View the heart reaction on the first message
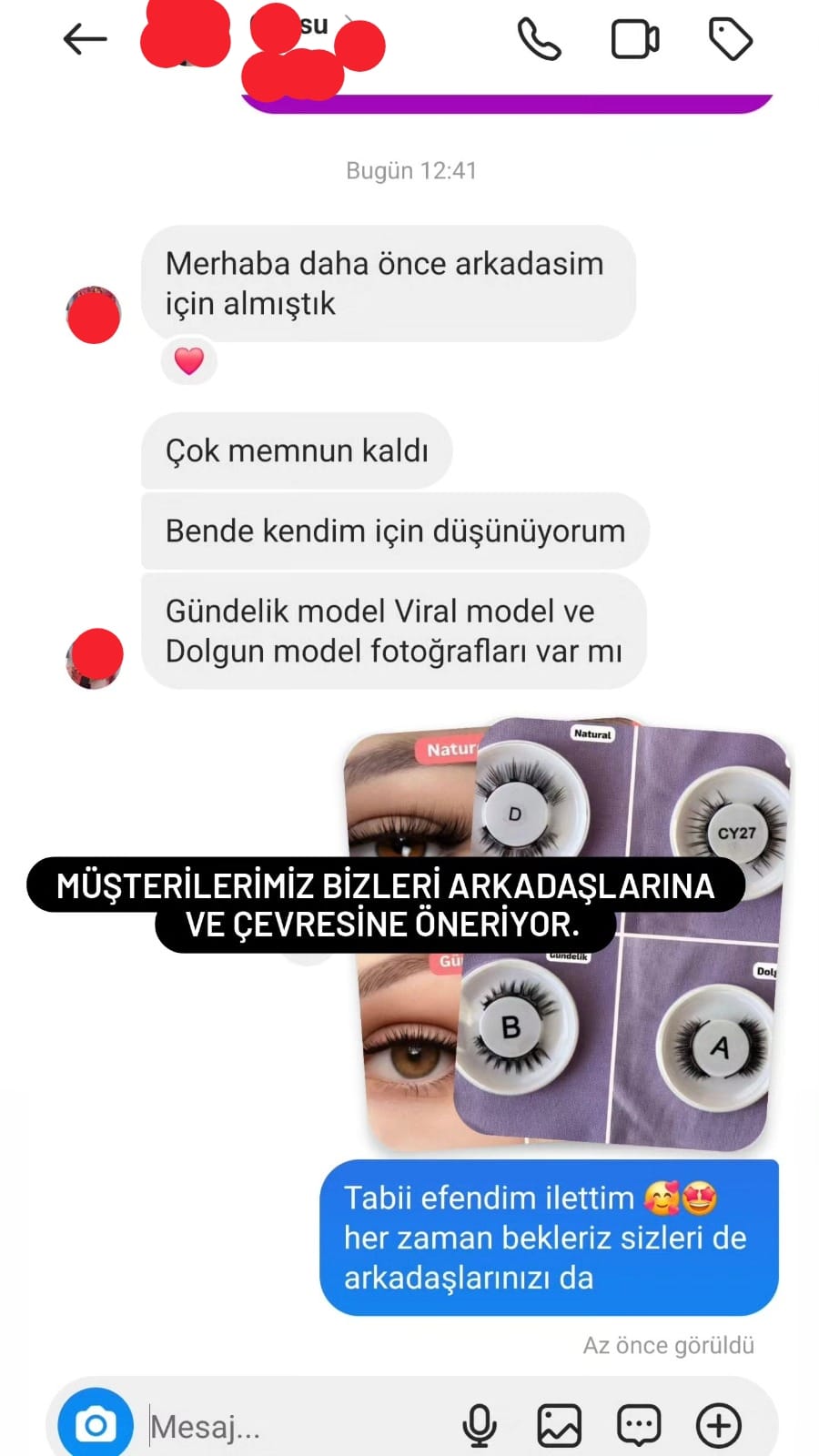This screenshot has width=819, height=1456. pyautogui.click(x=189, y=361)
